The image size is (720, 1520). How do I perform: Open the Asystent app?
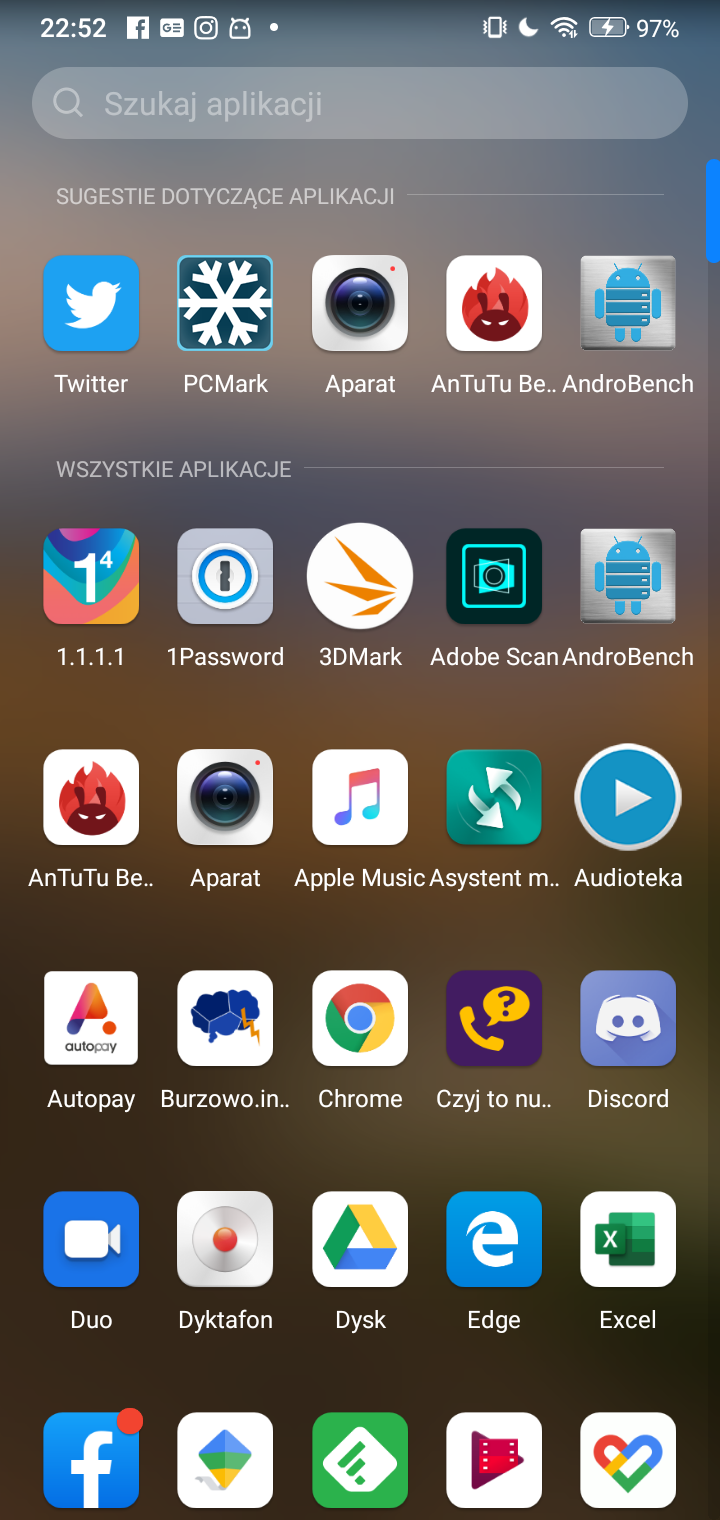494,798
